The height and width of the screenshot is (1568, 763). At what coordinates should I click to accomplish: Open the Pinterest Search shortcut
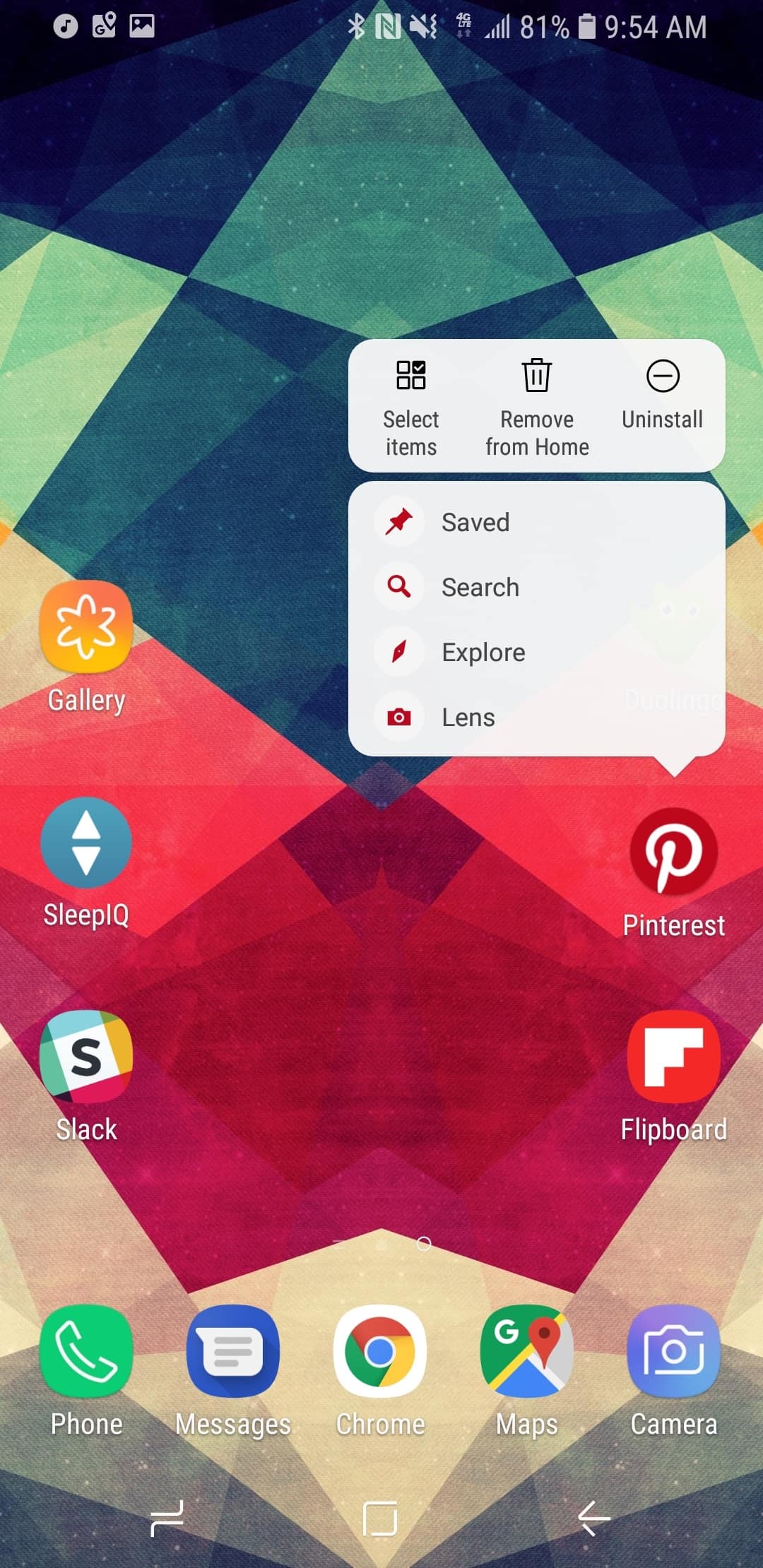[537, 587]
